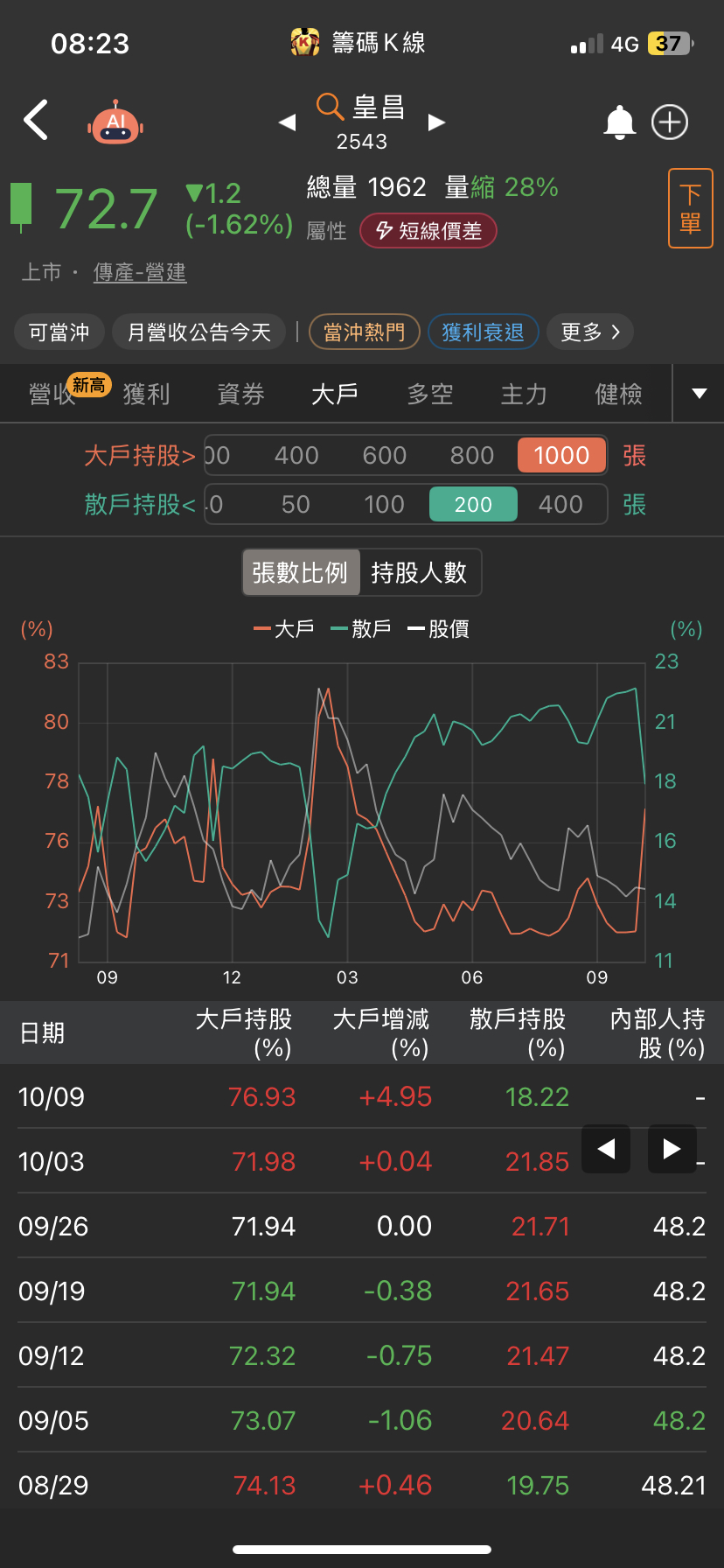
Task: Select the 獲利衰退 chip
Action: click(483, 332)
